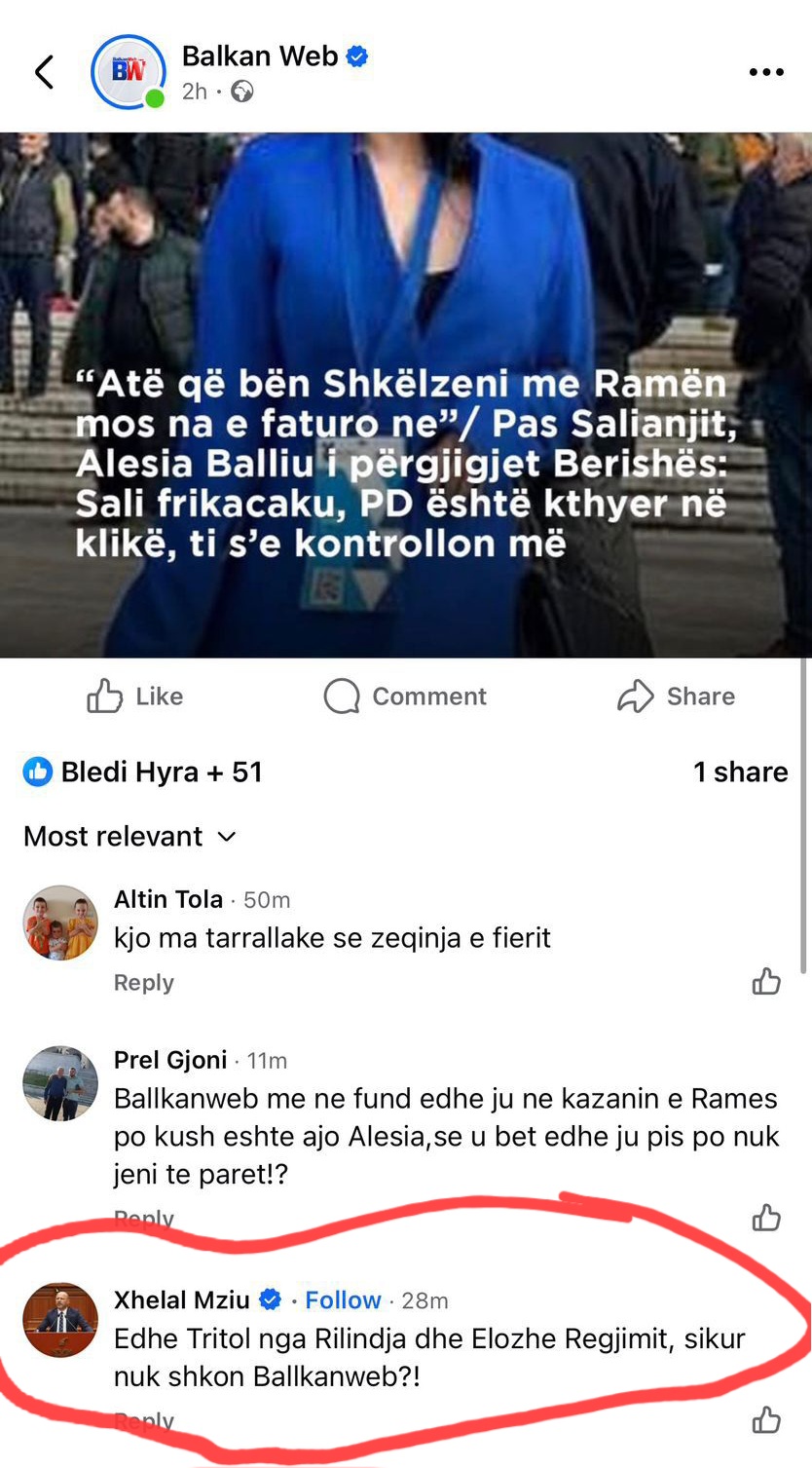Share the Balkan Web post
Image resolution: width=812 pixels, height=1468 pixels.
point(676,696)
